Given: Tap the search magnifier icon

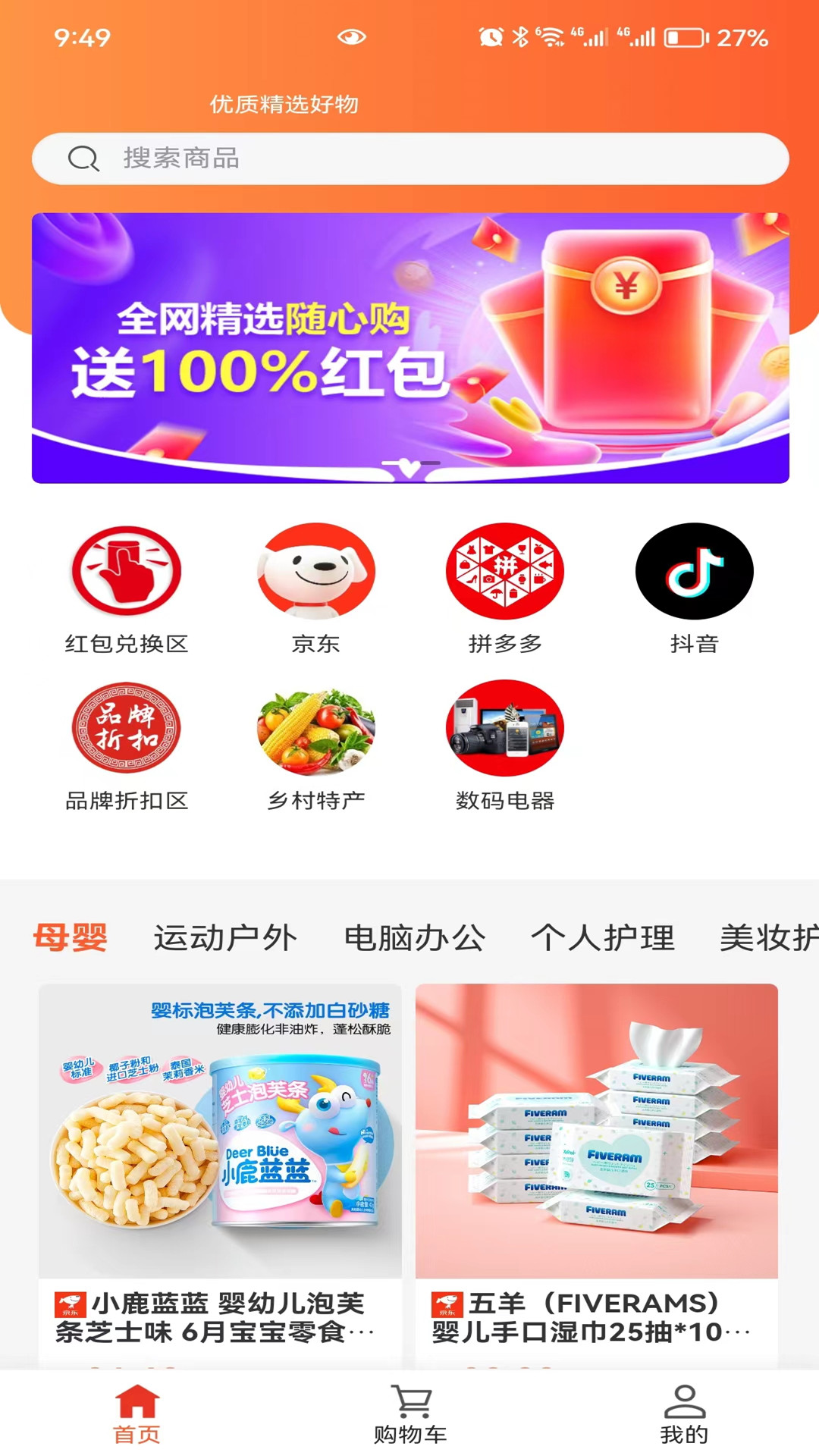Looking at the screenshot, I should point(84,158).
